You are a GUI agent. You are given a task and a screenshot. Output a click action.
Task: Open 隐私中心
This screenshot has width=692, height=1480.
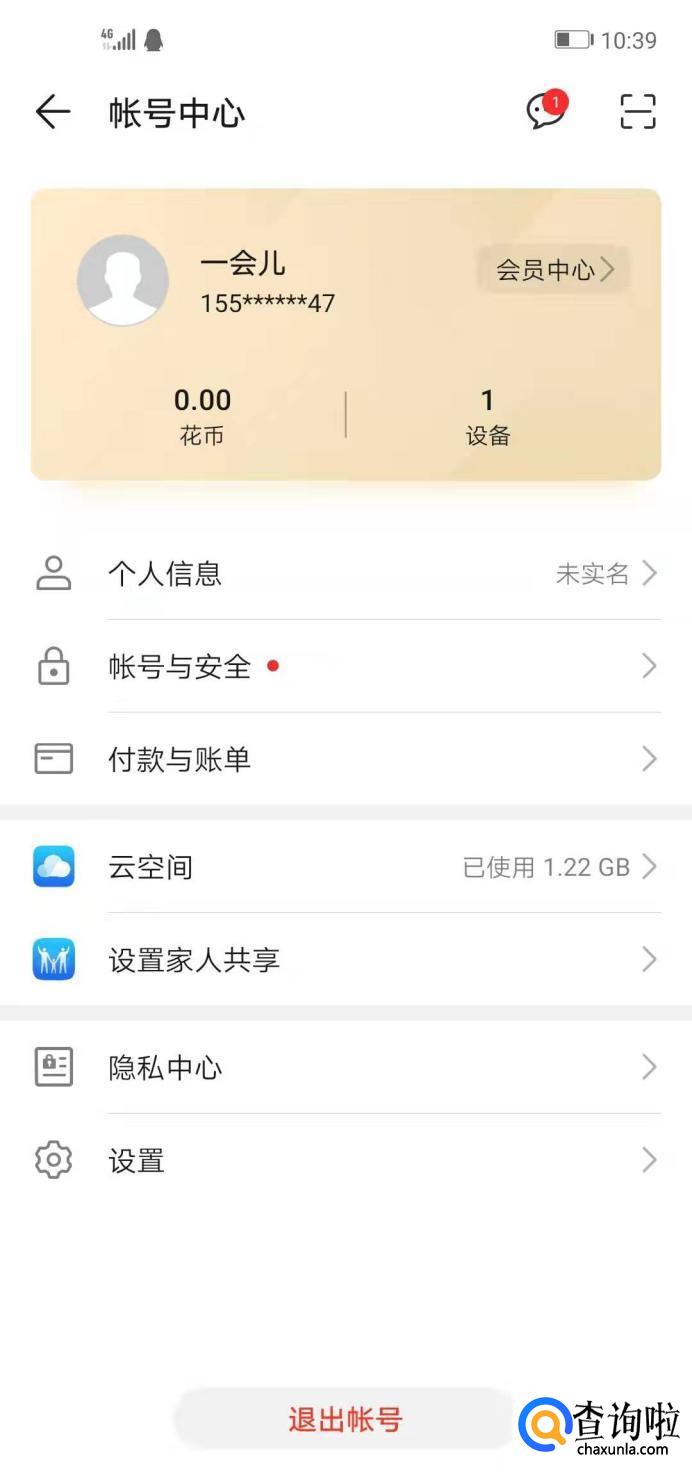pos(346,1067)
